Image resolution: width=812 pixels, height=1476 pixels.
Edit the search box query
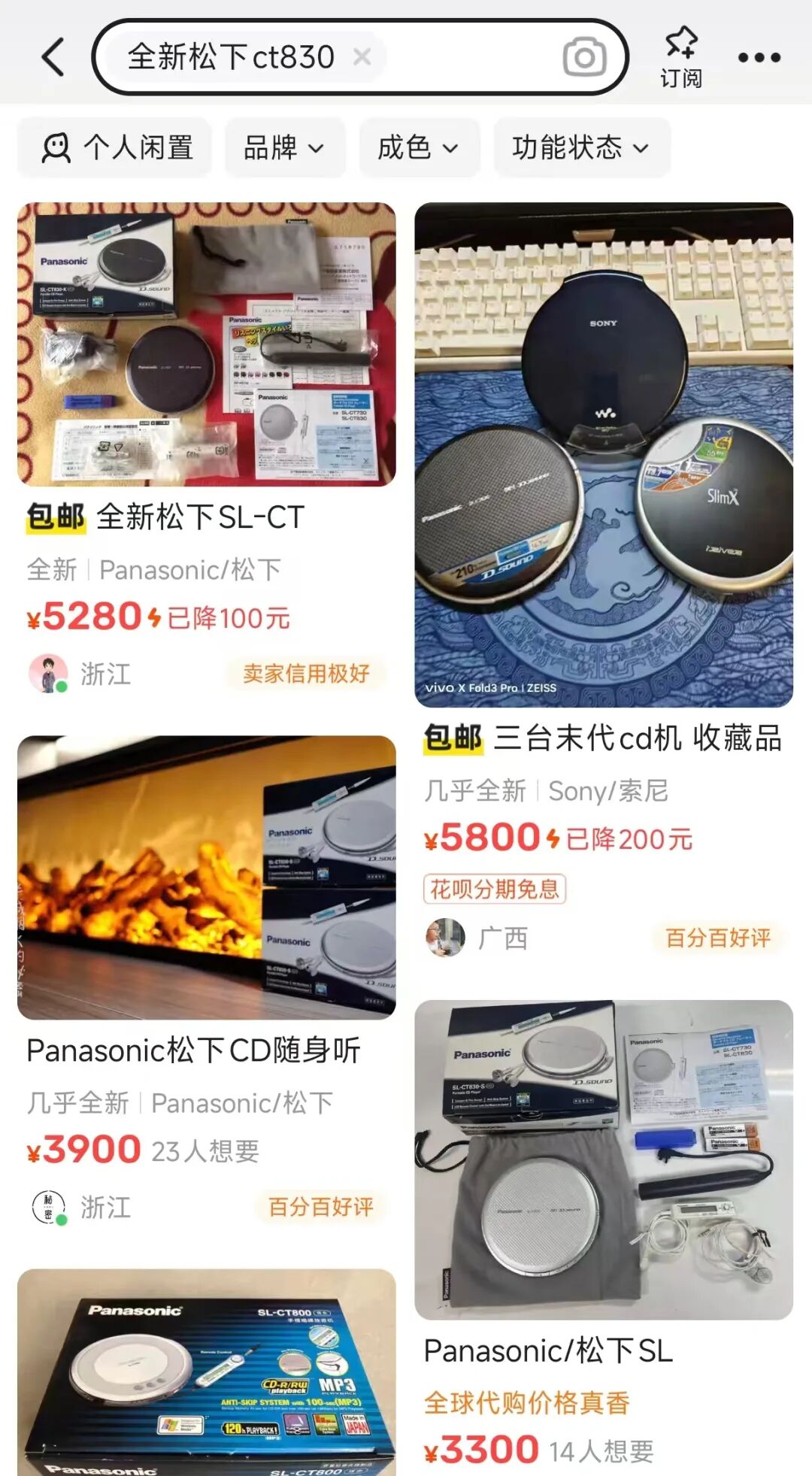click(232, 57)
